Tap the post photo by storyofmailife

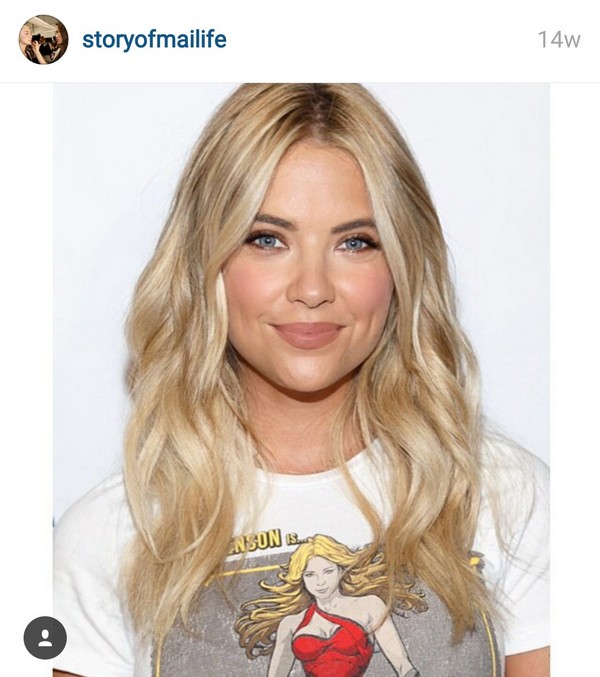point(300,380)
